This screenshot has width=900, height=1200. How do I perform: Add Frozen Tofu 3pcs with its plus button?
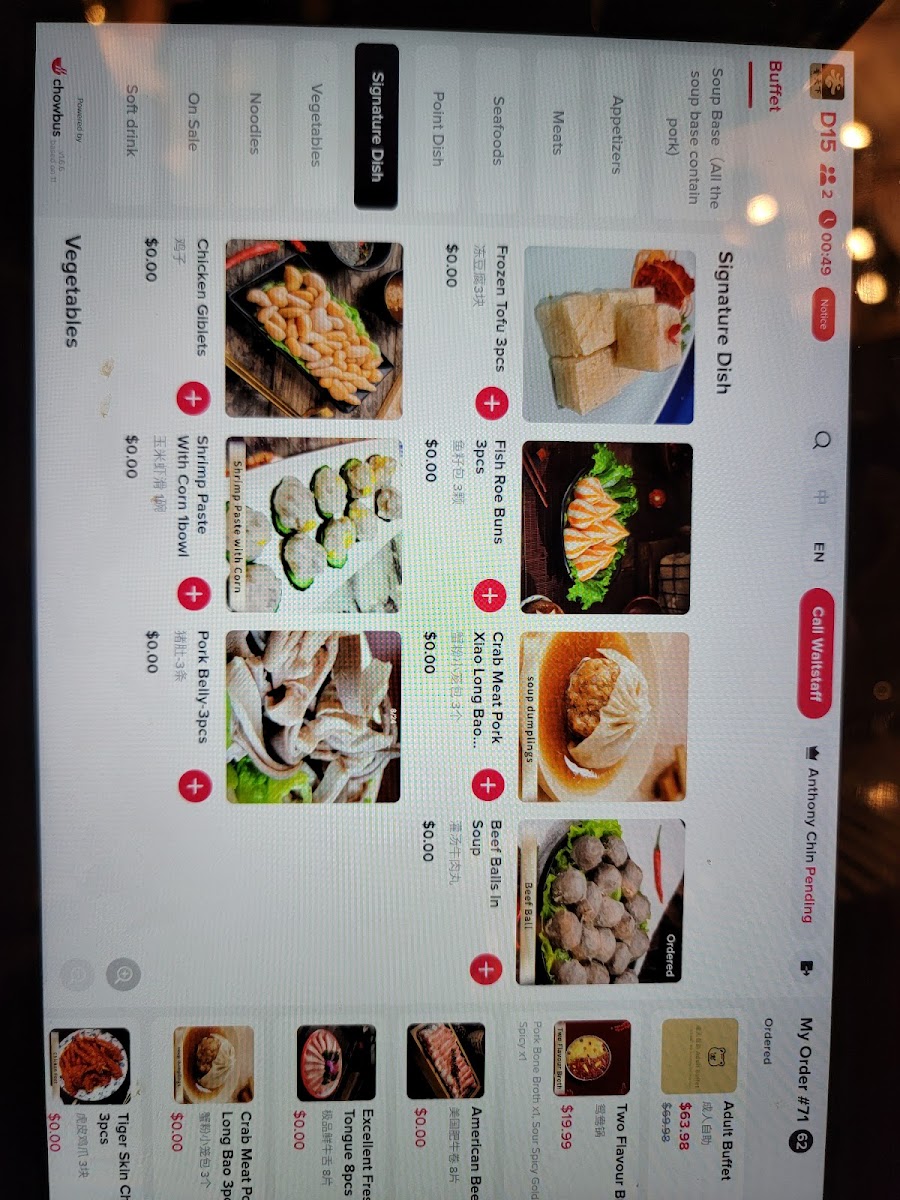pyautogui.click(x=492, y=404)
